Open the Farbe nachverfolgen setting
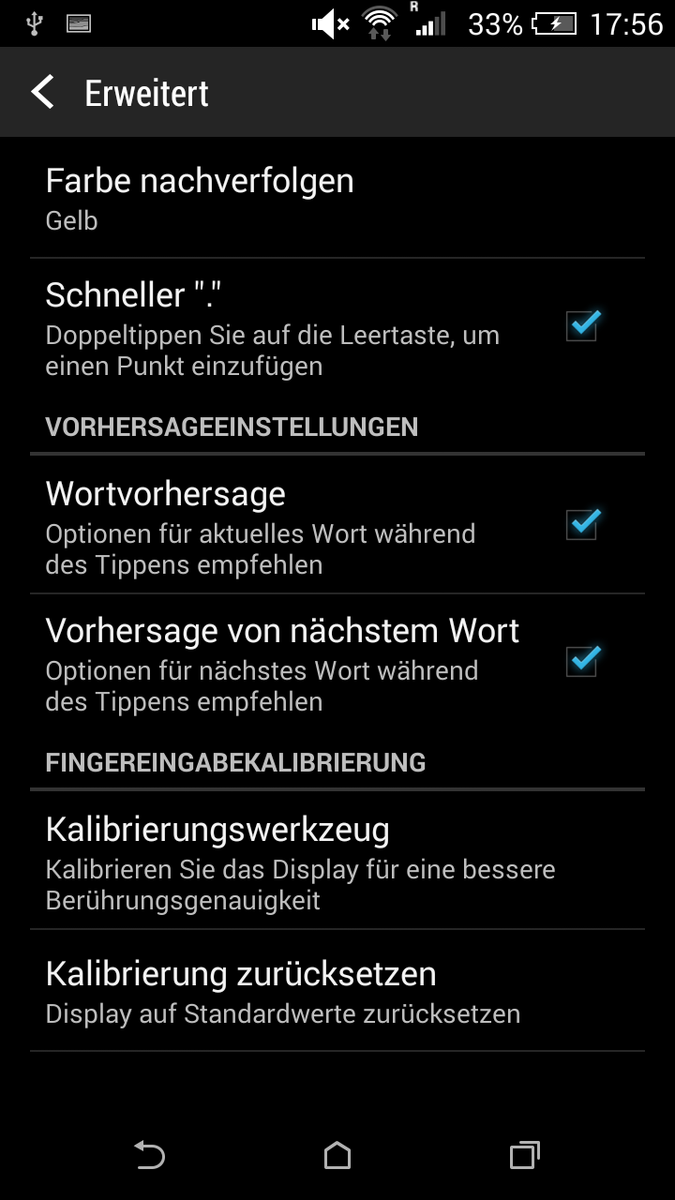This screenshot has height=1200, width=675. (x=200, y=198)
